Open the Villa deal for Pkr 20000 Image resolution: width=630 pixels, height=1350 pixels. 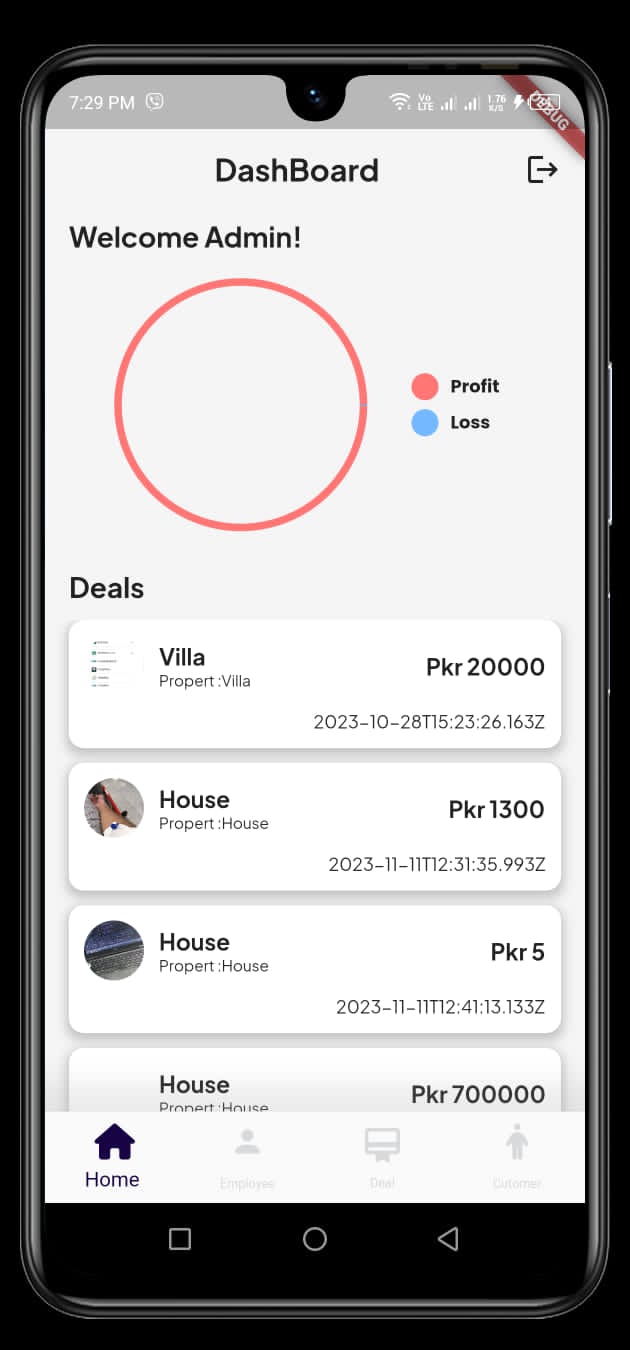315,684
